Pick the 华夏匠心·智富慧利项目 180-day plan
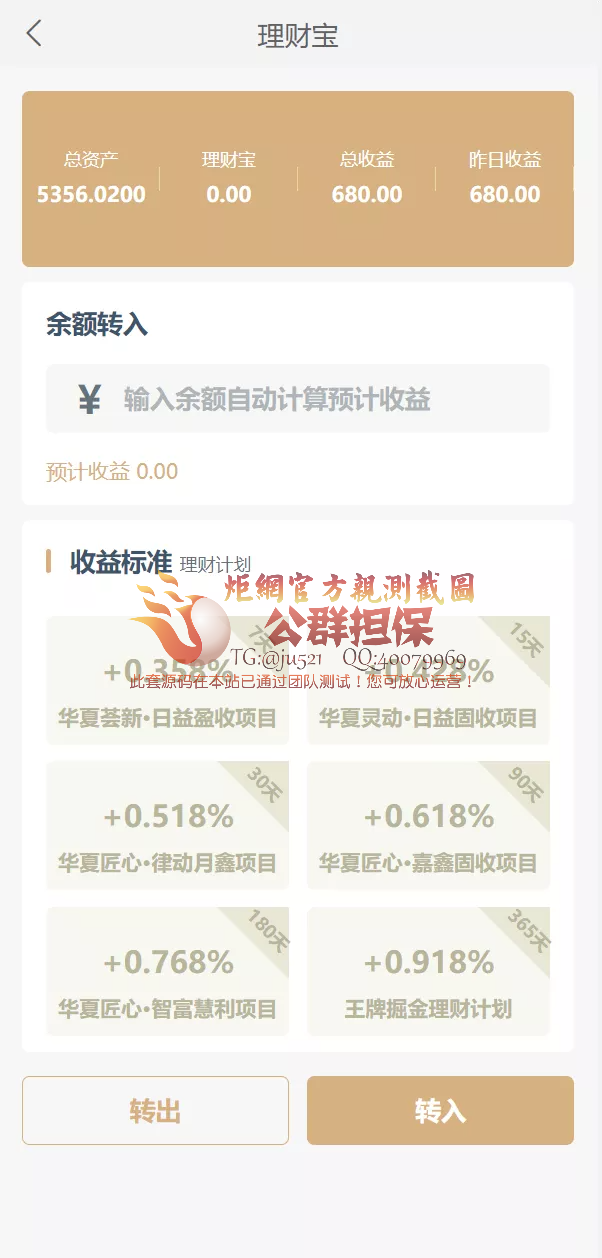 (167, 971)
